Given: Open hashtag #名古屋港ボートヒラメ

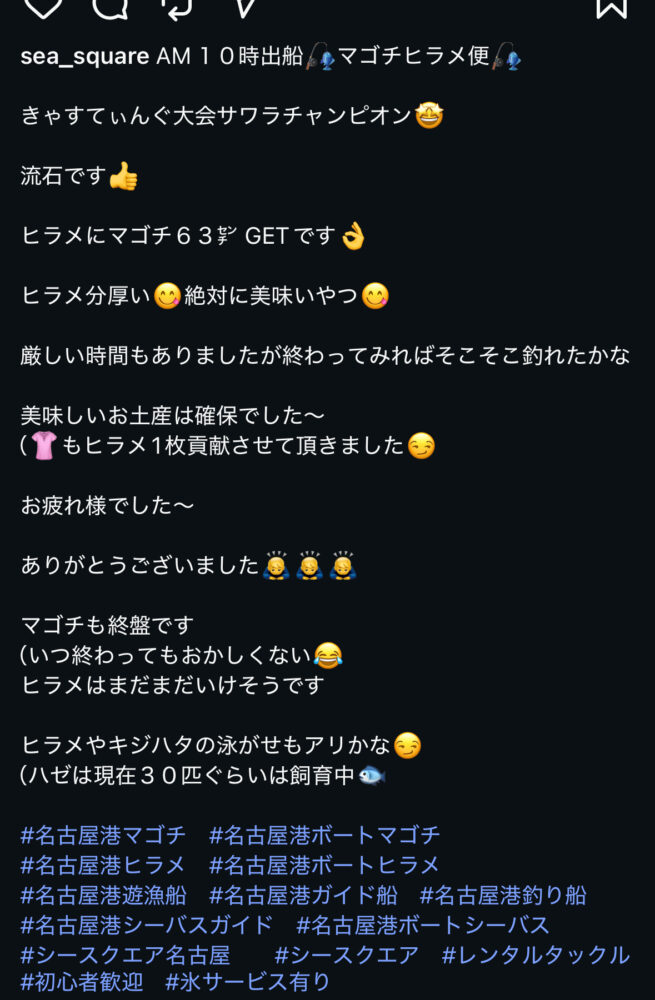Looking at the screenshot, I should tap(324, 865).
